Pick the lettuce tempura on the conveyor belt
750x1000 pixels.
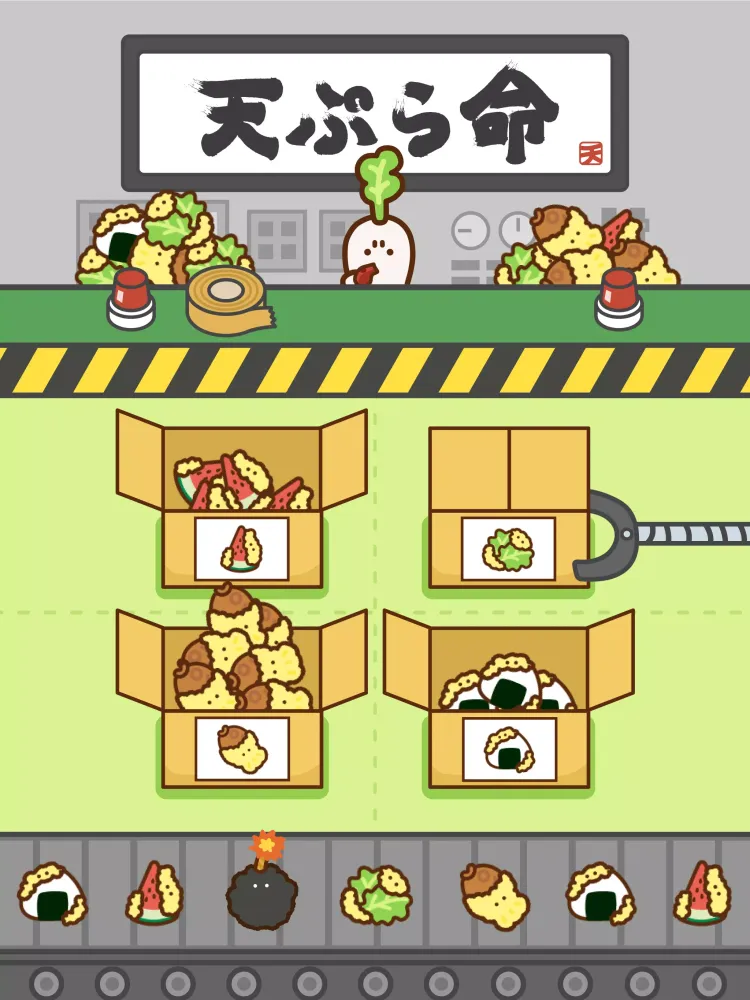(x=376, y=893)
